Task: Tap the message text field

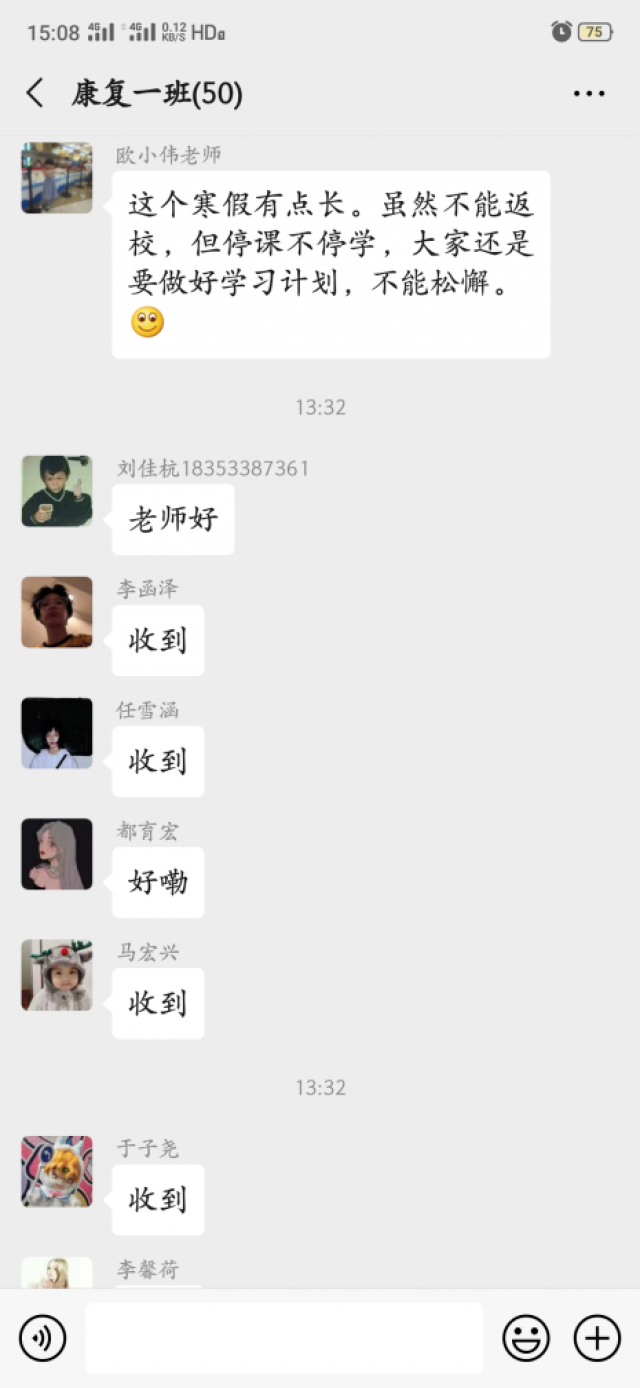Action: 284,1338
